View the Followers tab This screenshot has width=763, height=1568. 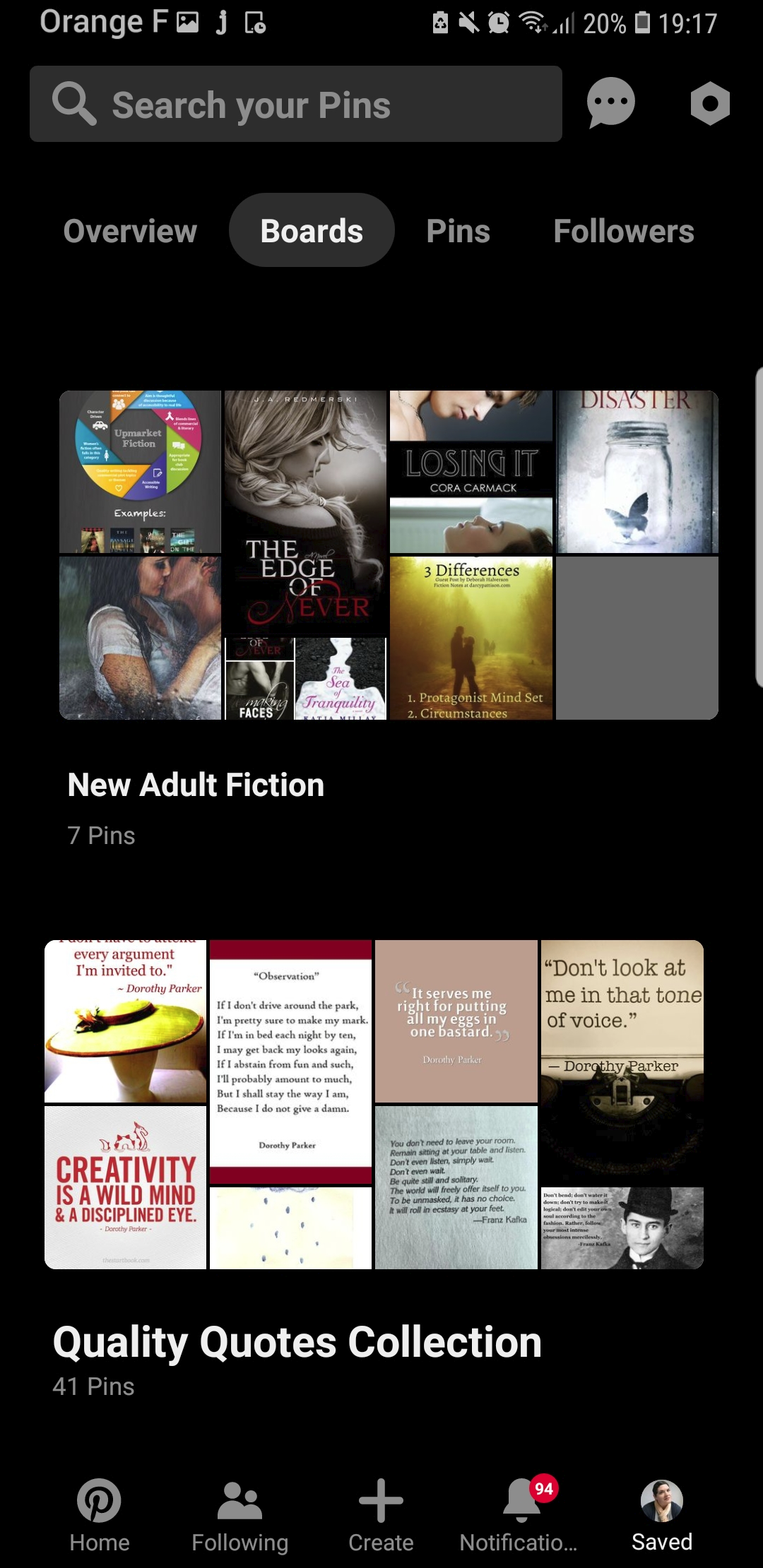624,231
